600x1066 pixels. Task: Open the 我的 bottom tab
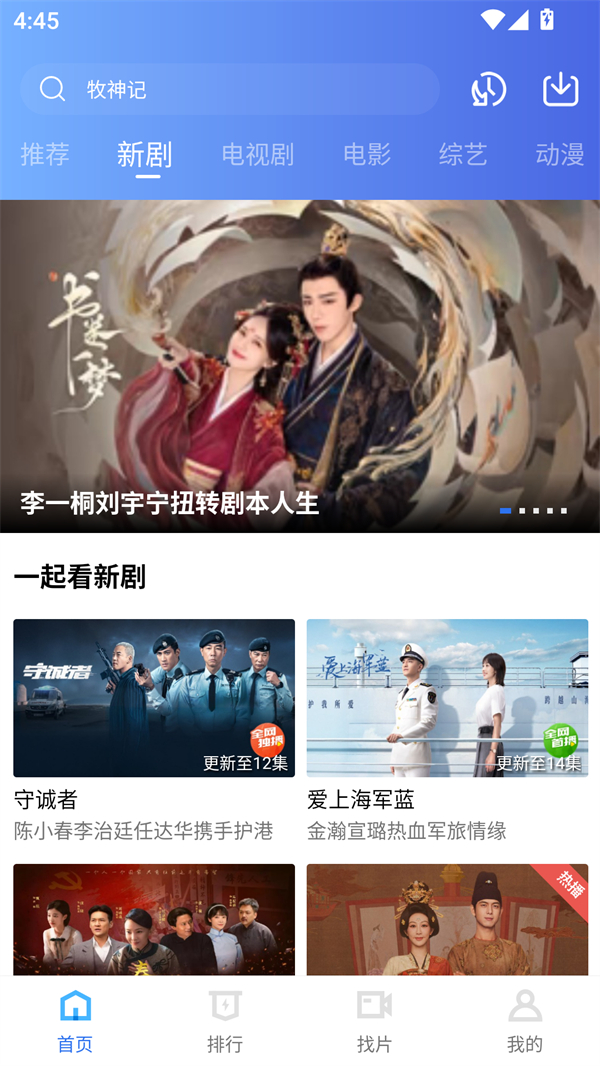pyautogui.click(x=525, y=1021)
